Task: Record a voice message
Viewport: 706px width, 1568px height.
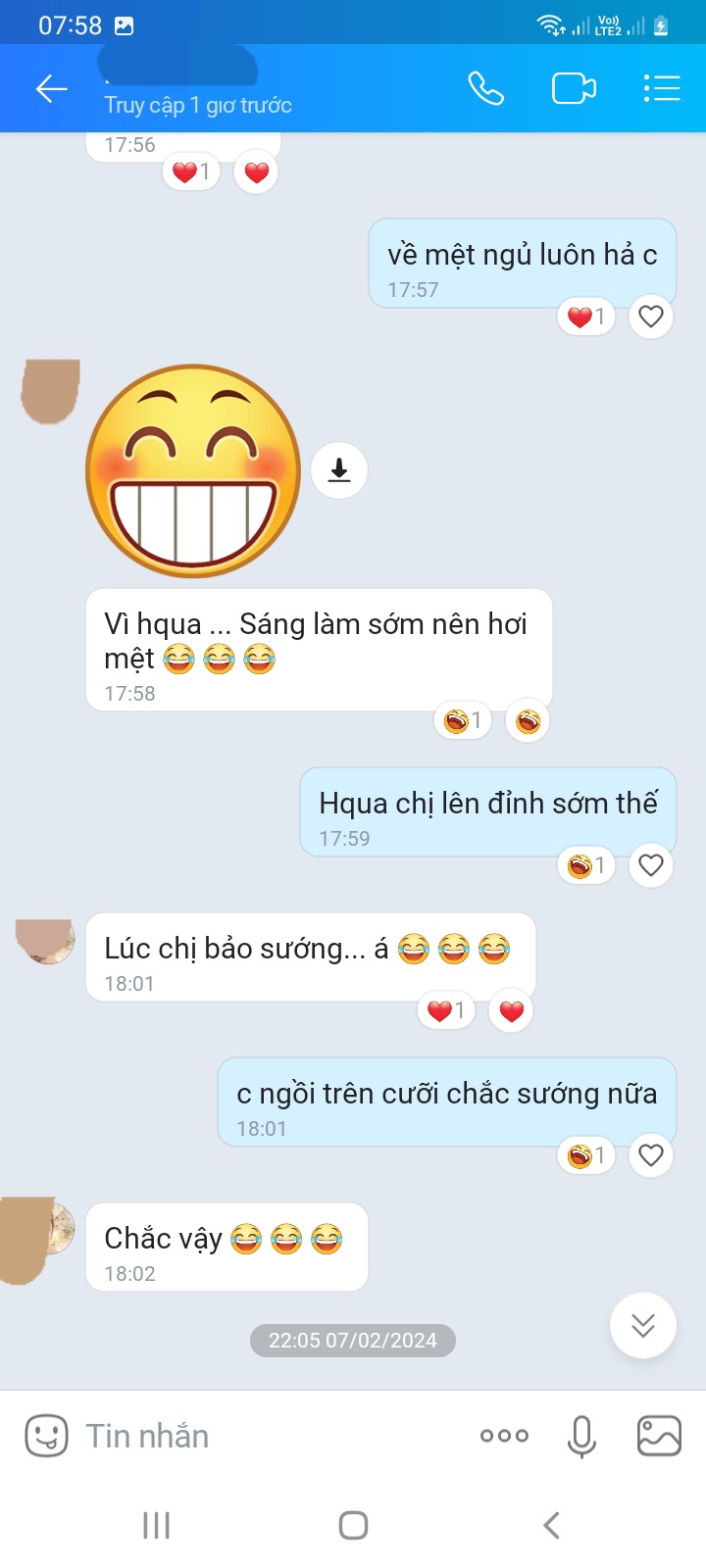Action: coord(581,1436)
